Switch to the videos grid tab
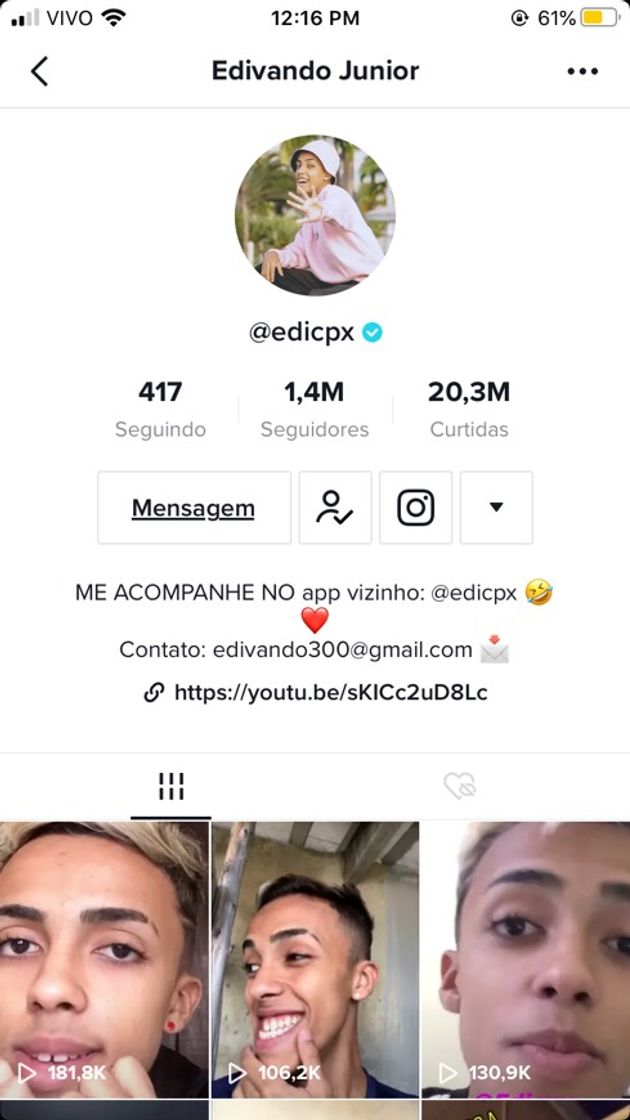 (x=171, y=787)
